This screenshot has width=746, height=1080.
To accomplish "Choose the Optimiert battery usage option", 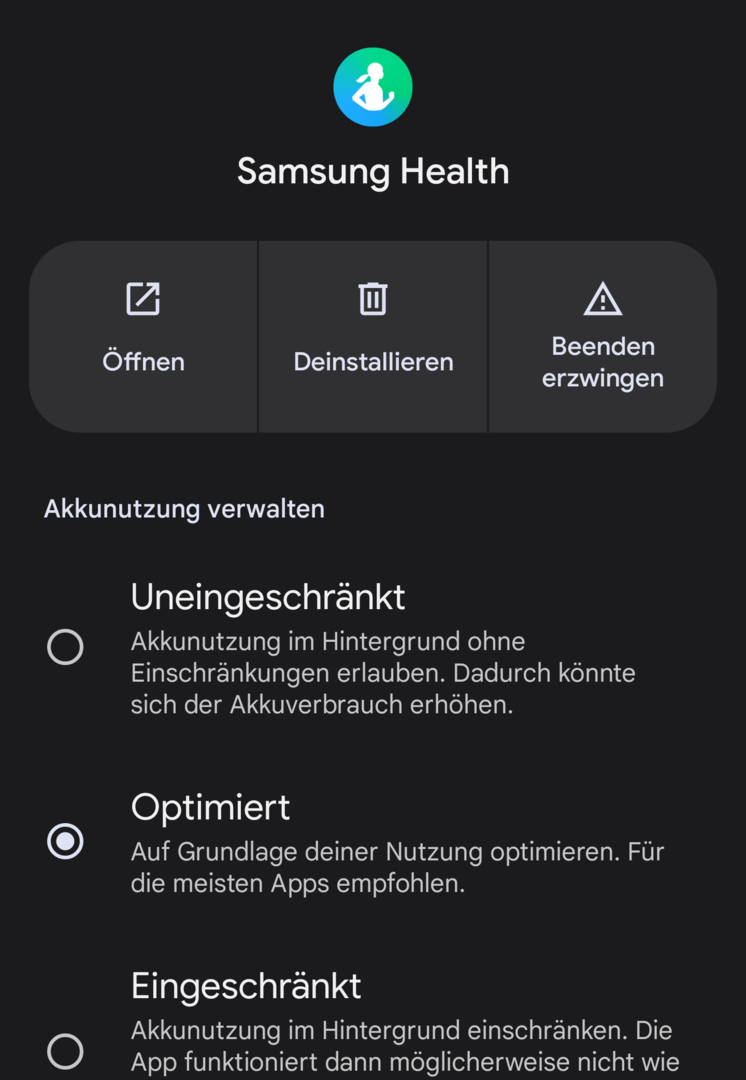I will 66,842.
